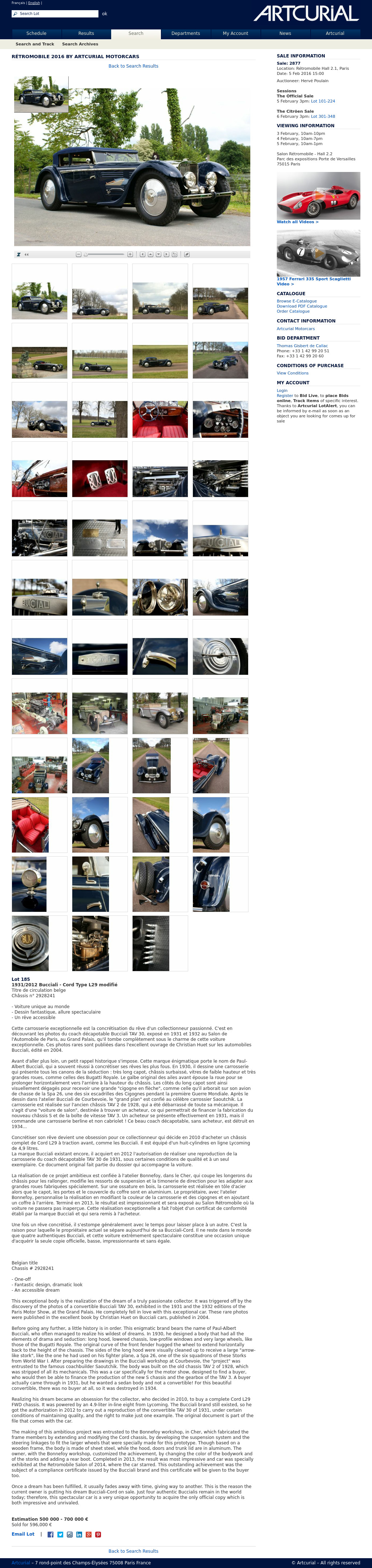Image resolution: width=372 pixels, height=1568 pixels.
Task: Tap Email Lot link
Action: click(23, 1534)
